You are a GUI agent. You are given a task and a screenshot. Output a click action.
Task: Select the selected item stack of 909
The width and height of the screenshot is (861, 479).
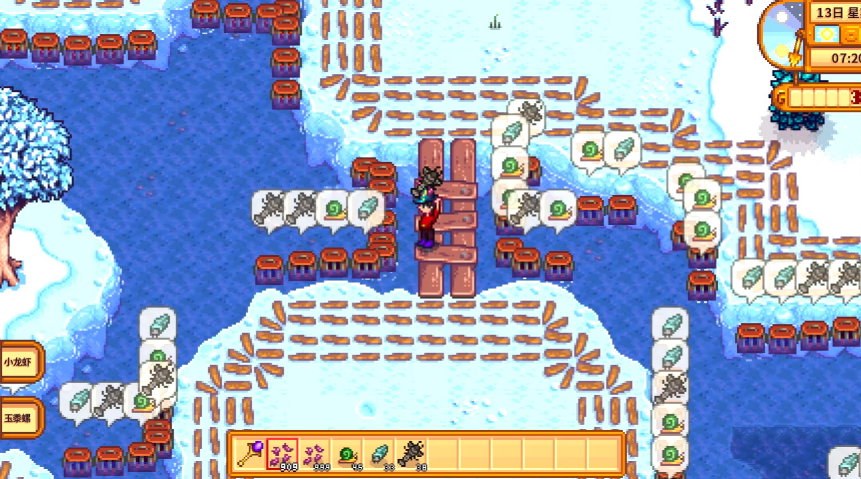pyautogui.click(x=283, y=454)
